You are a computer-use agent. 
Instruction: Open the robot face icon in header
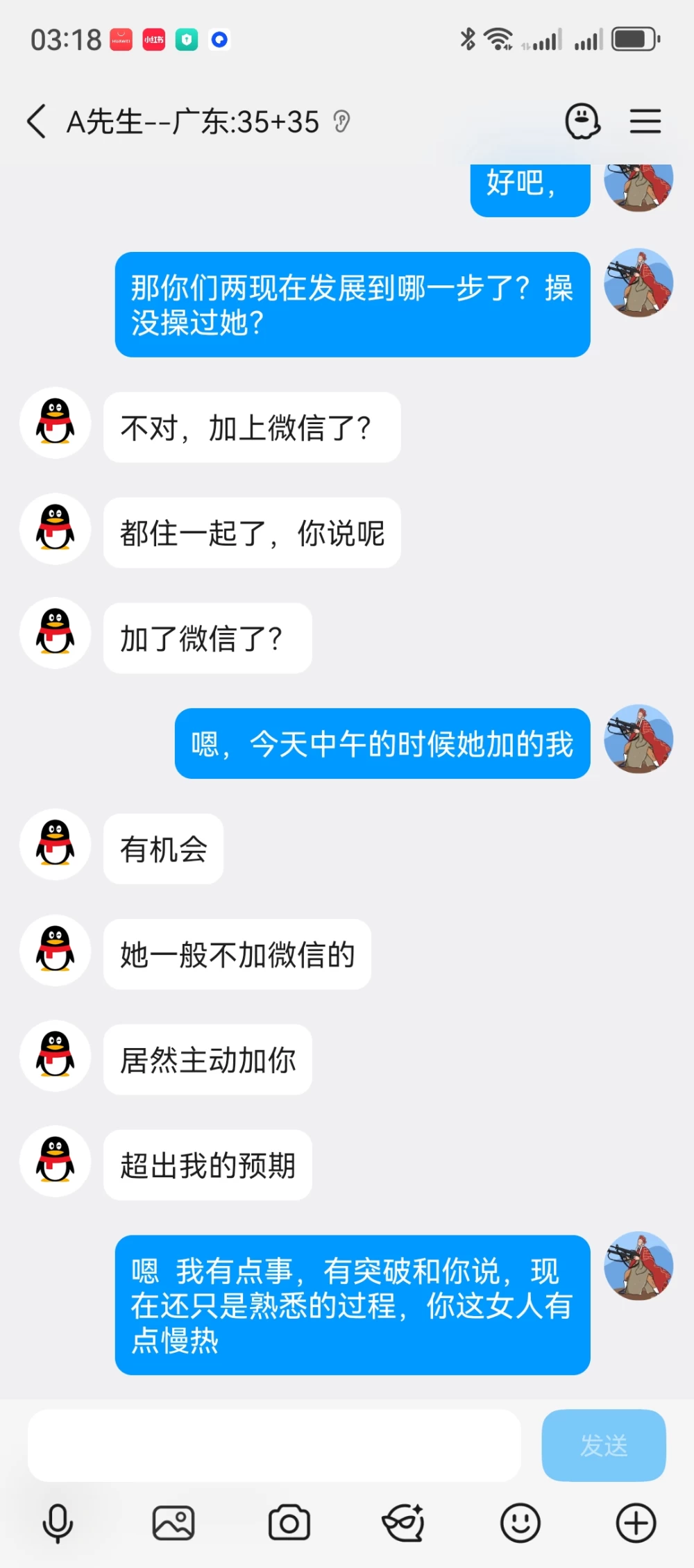[x=582, y=121]
